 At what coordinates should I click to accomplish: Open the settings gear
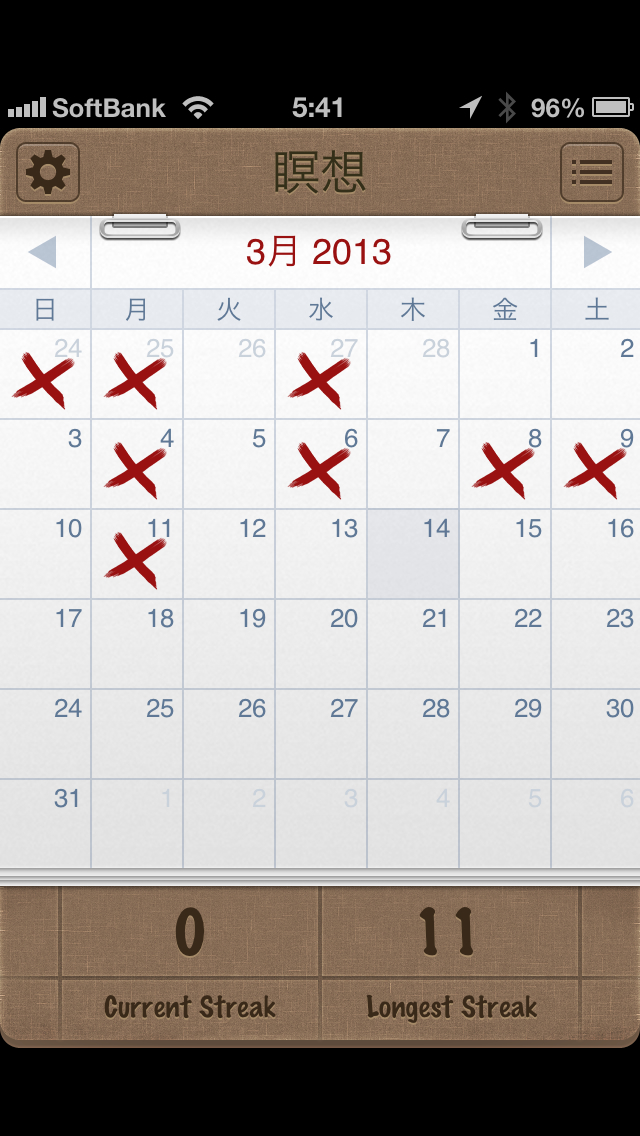[48, 173]
